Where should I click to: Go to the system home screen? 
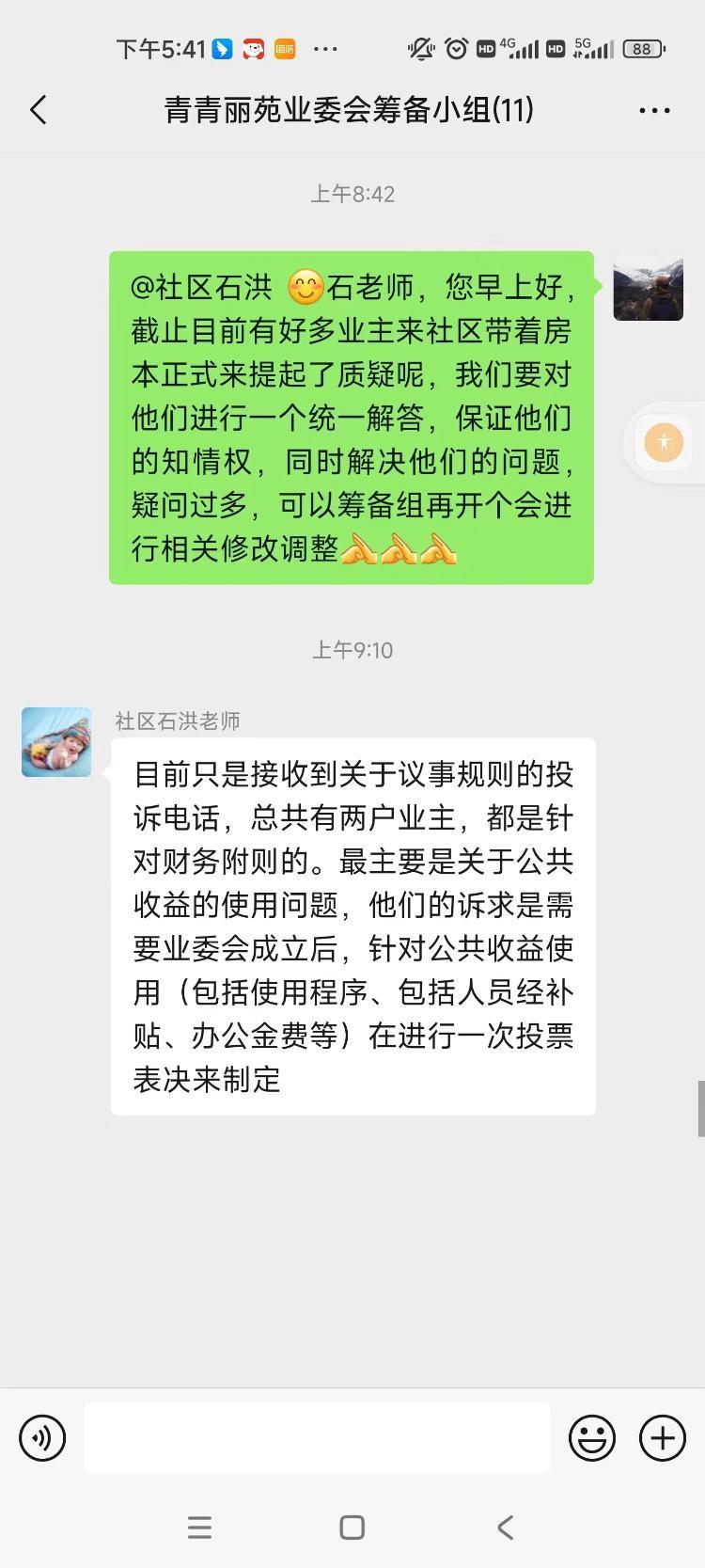[x=352, y=1528]
